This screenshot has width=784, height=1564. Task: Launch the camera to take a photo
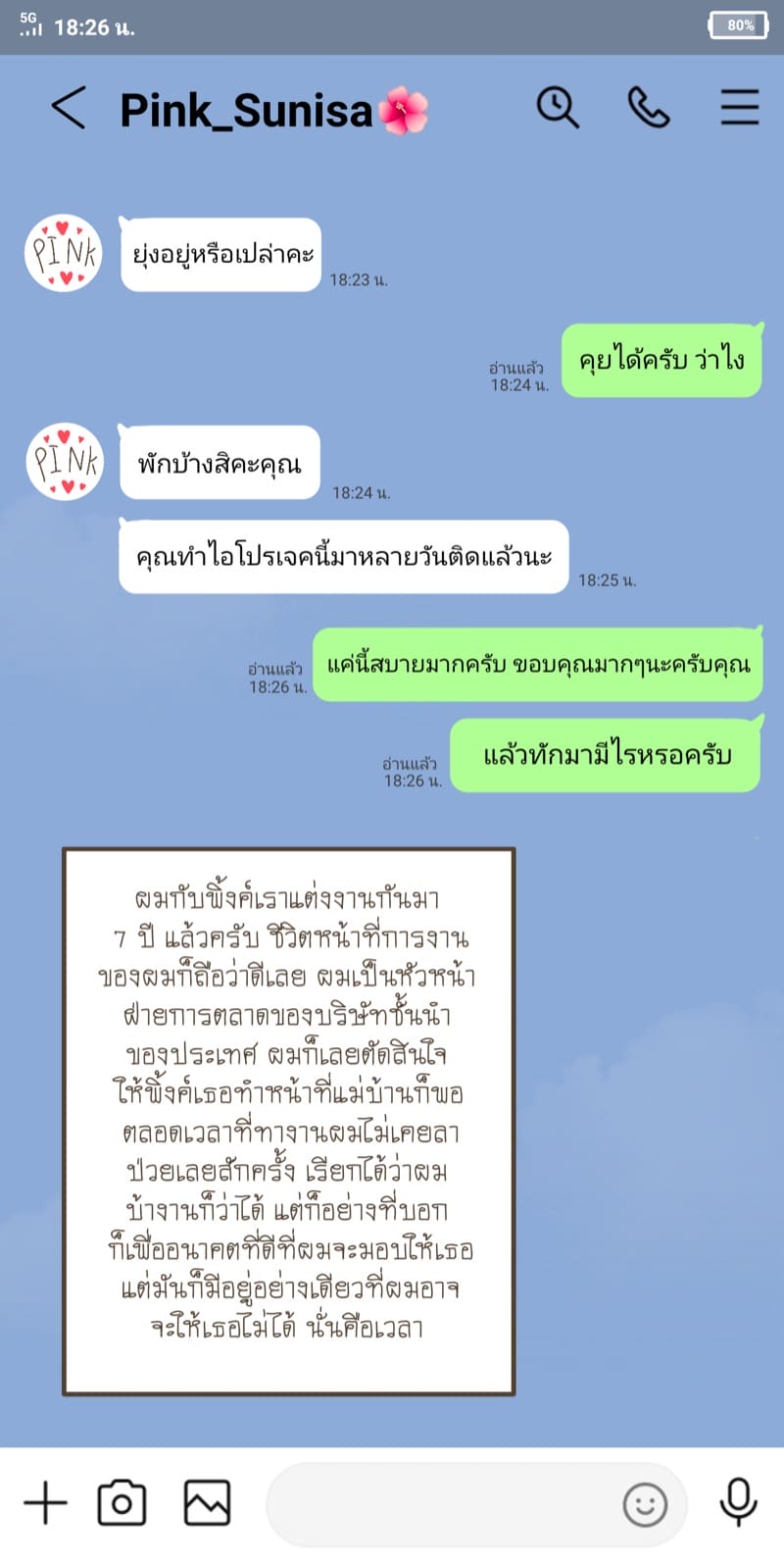tap(122, 1502)
